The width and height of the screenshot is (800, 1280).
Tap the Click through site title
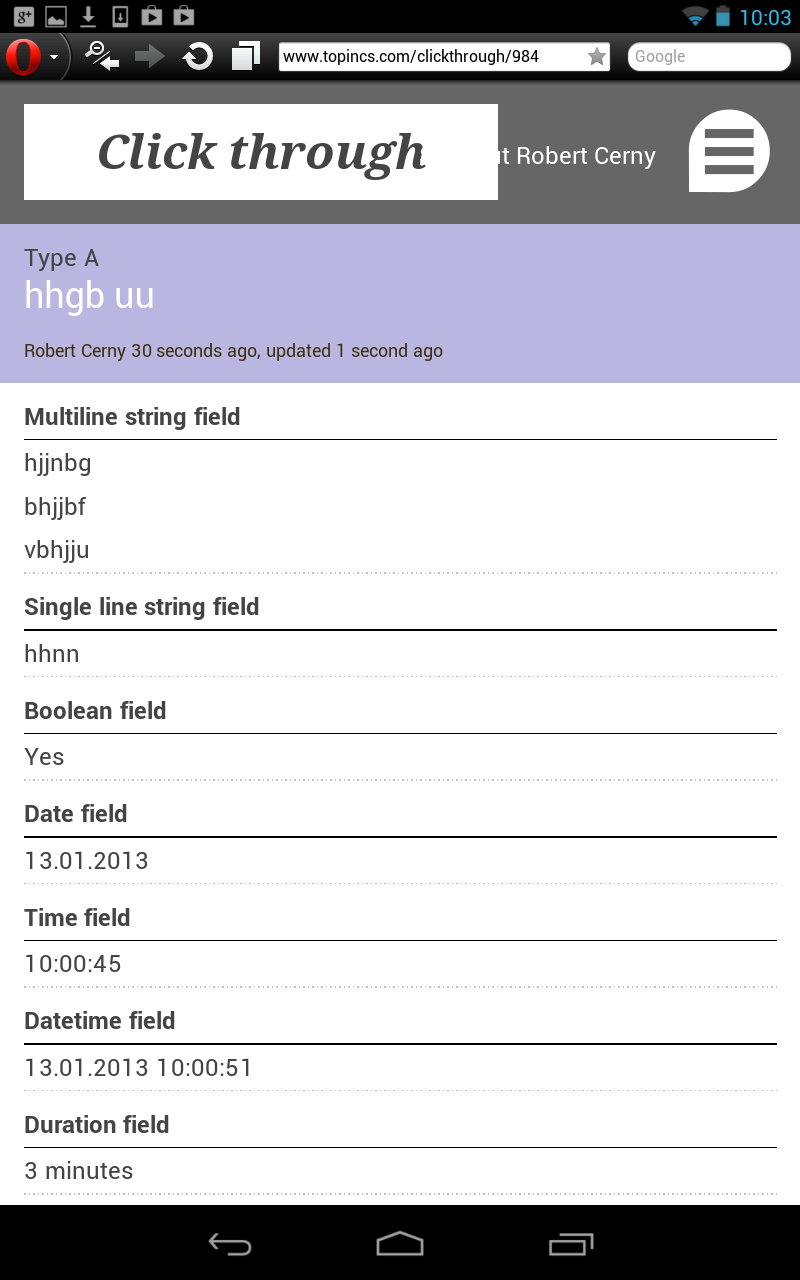[261, 152]
